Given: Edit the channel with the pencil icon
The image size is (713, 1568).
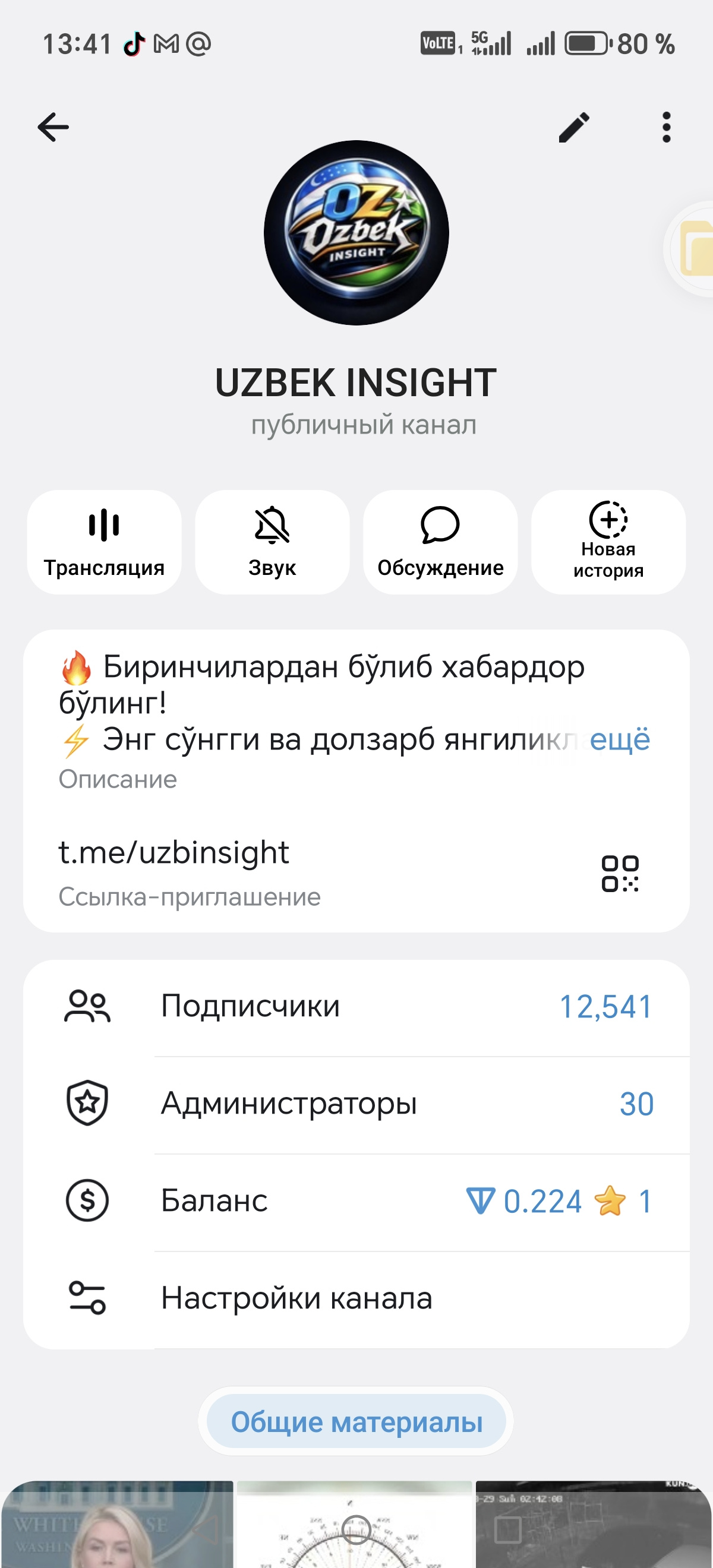Looking at the screenshot, I should tap(573, 127).
